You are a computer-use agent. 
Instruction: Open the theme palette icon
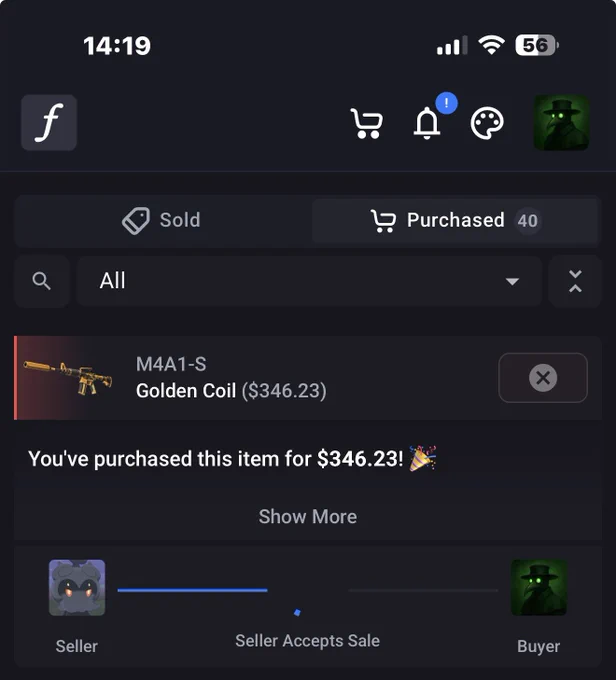pyautogui.click(x=487, y=123)
